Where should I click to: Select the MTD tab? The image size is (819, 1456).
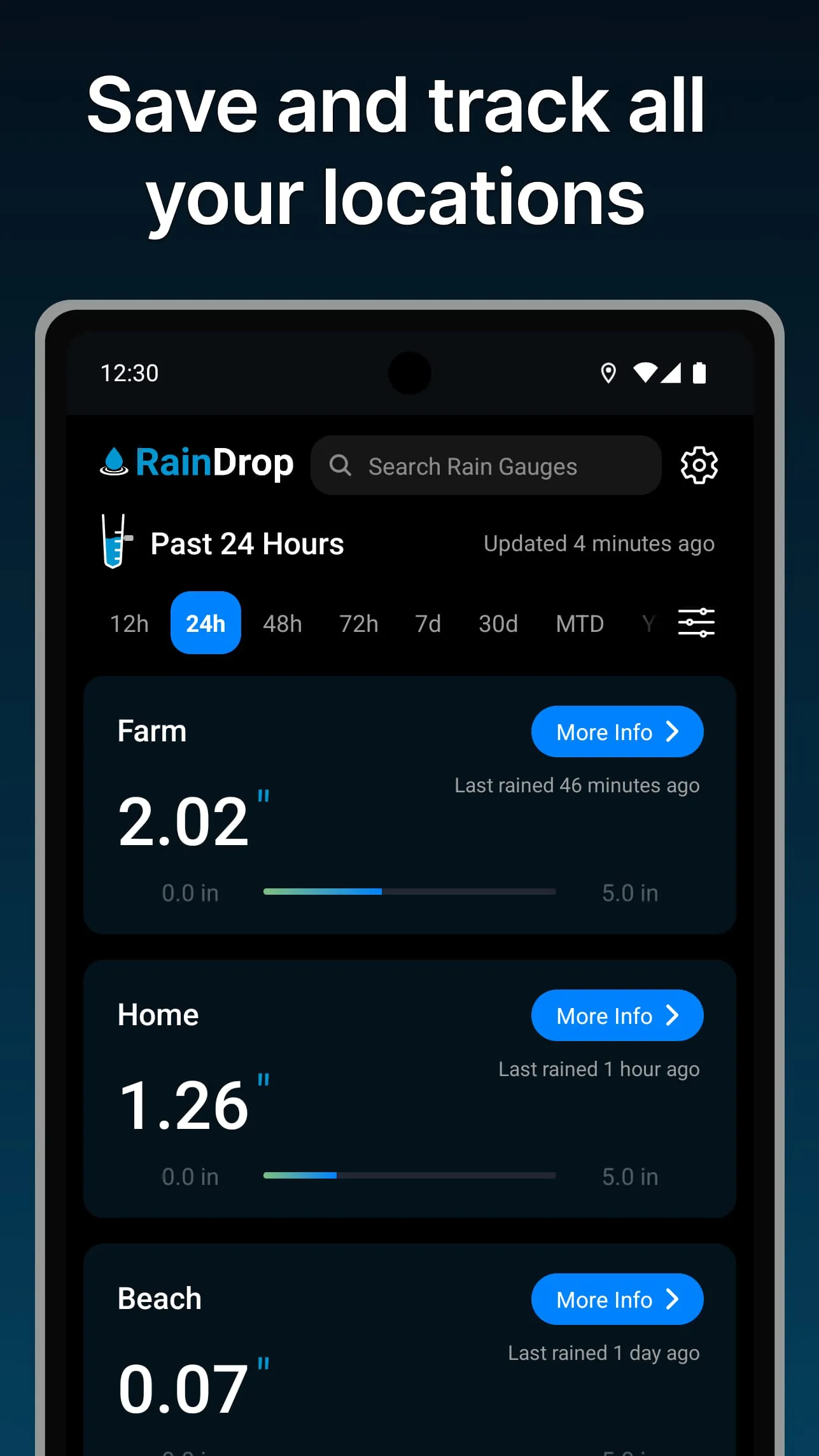click(x=579, y=623)
